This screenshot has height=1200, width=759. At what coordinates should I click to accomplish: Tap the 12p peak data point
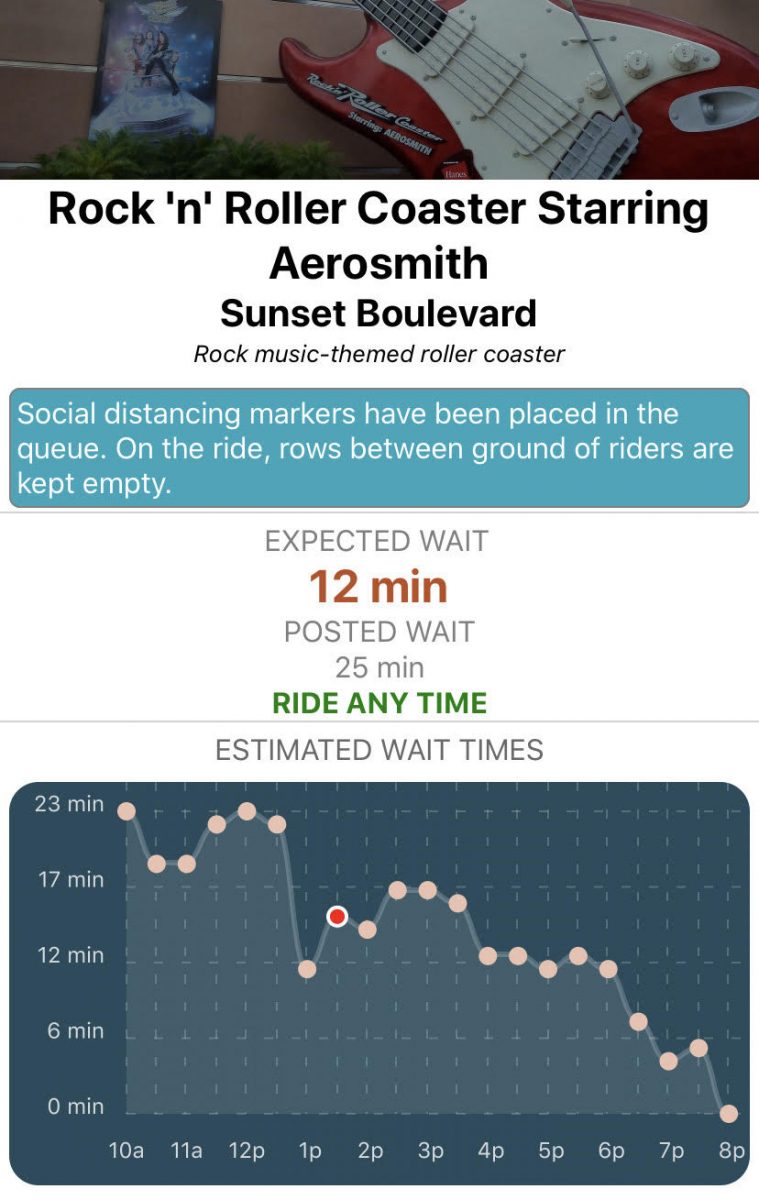click(246, 812)
